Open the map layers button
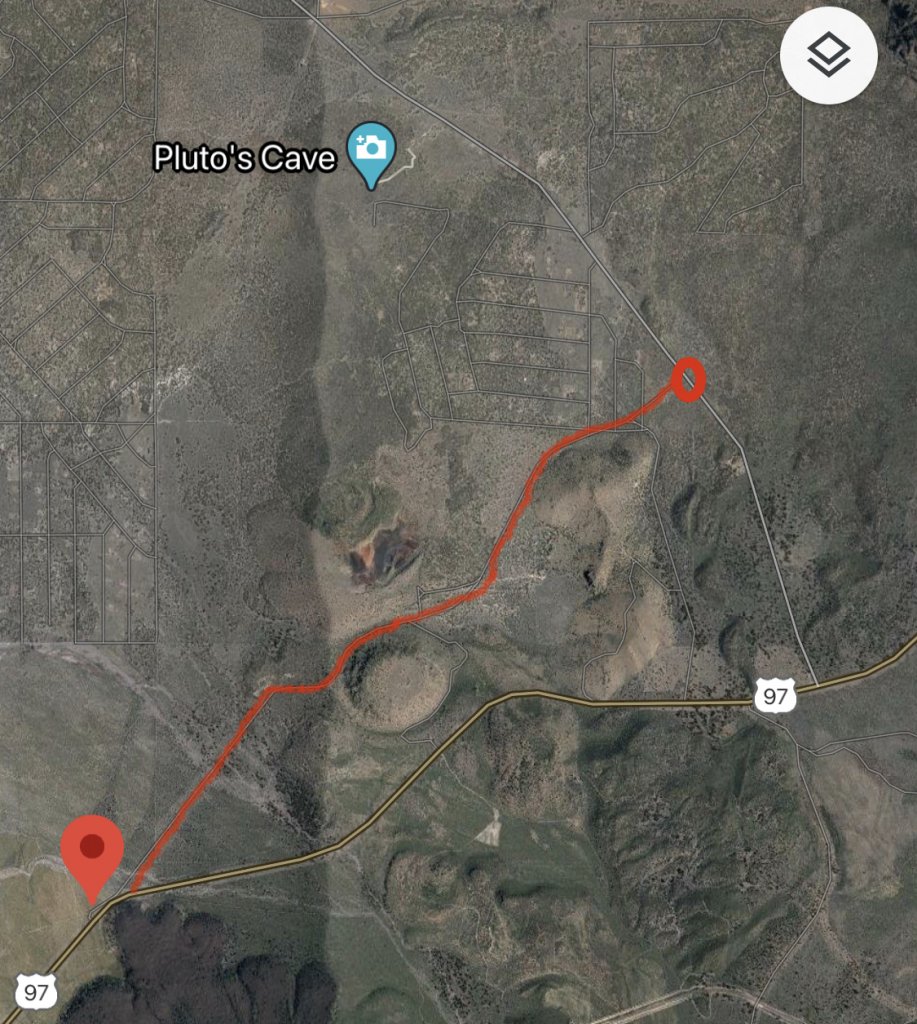Image resolution: width=917 pixels, height=1024 pixels. pos(828,58)
